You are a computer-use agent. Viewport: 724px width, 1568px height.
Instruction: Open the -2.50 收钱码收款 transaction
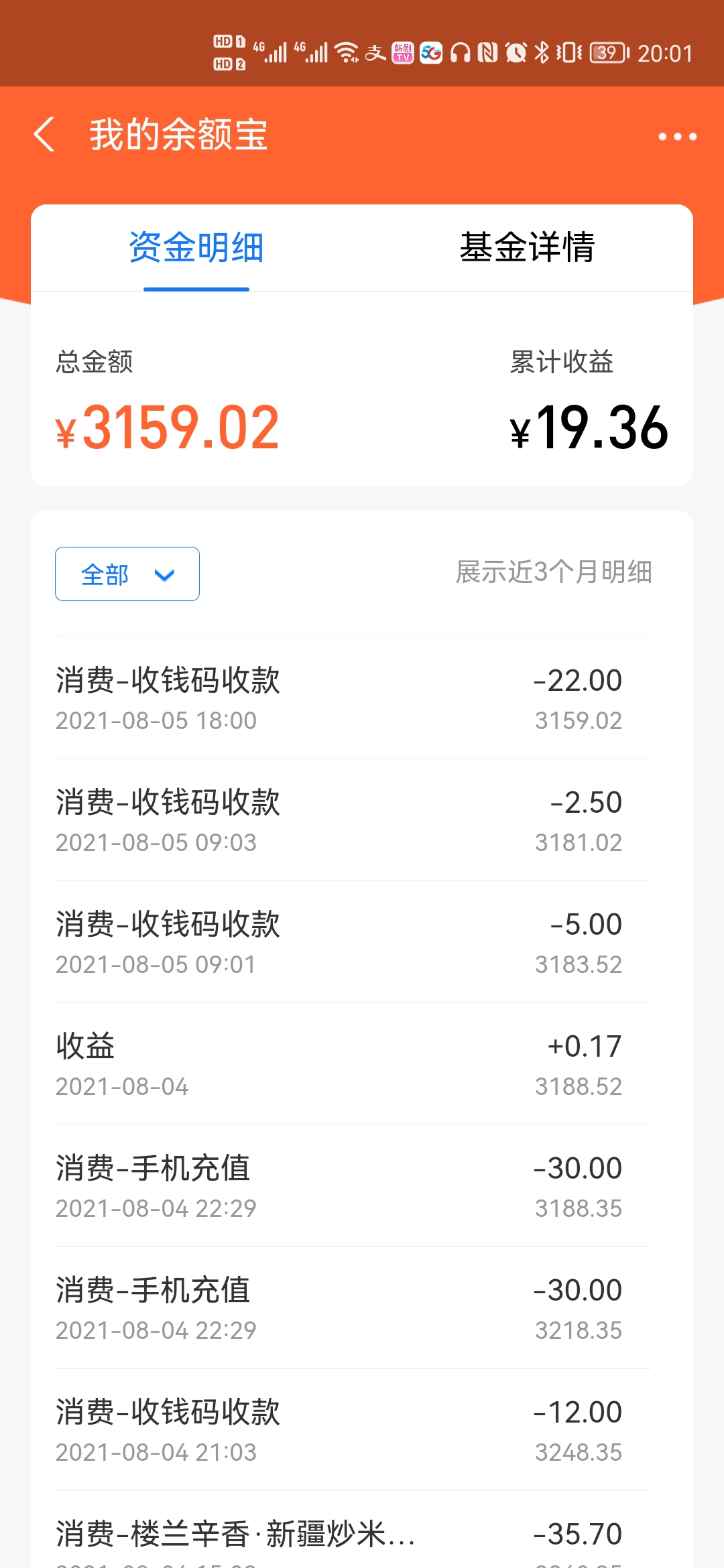click(x=353, y=820)
